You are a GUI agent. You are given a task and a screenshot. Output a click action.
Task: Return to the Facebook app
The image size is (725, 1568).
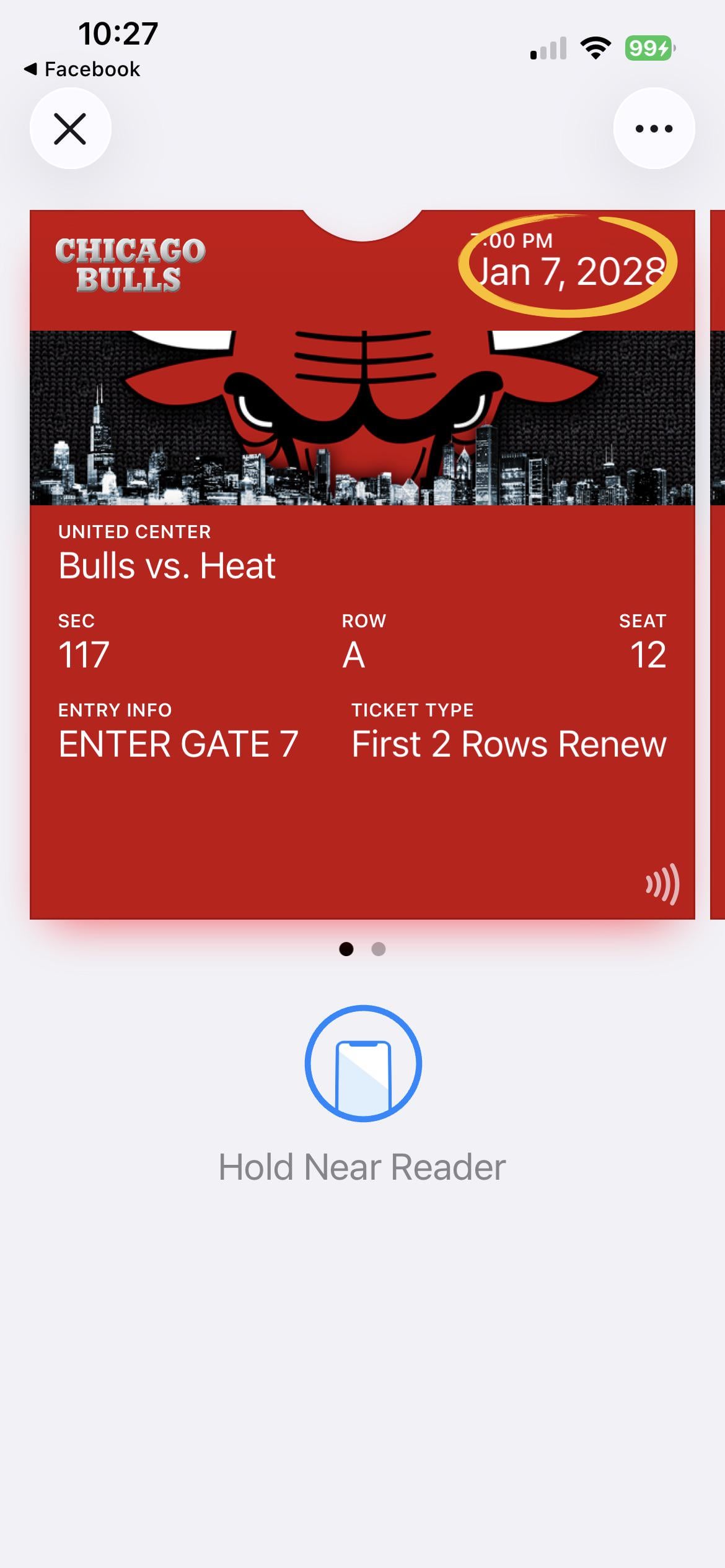coord(82,69)
